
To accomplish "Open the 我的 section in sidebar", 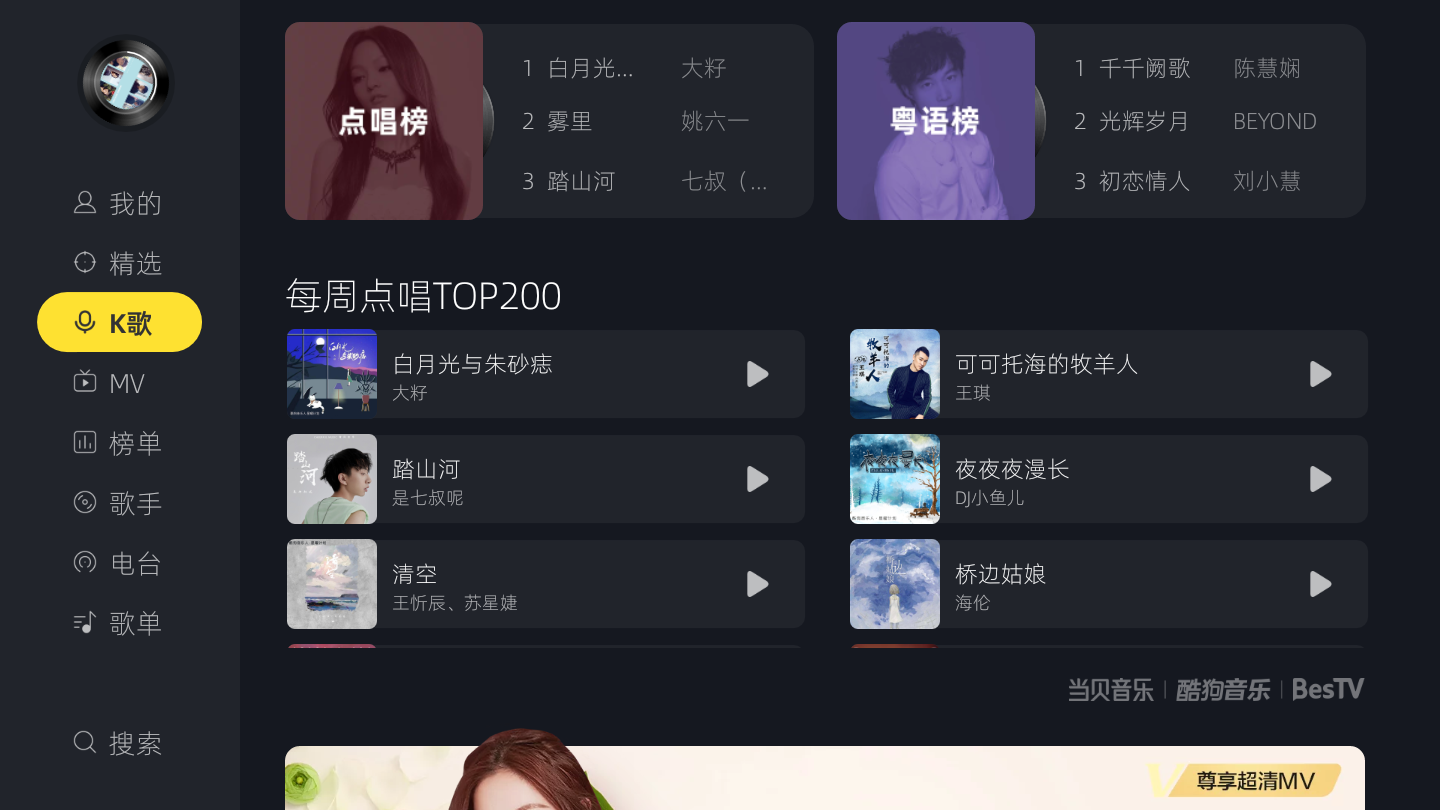I will click(x=118, y=204).
